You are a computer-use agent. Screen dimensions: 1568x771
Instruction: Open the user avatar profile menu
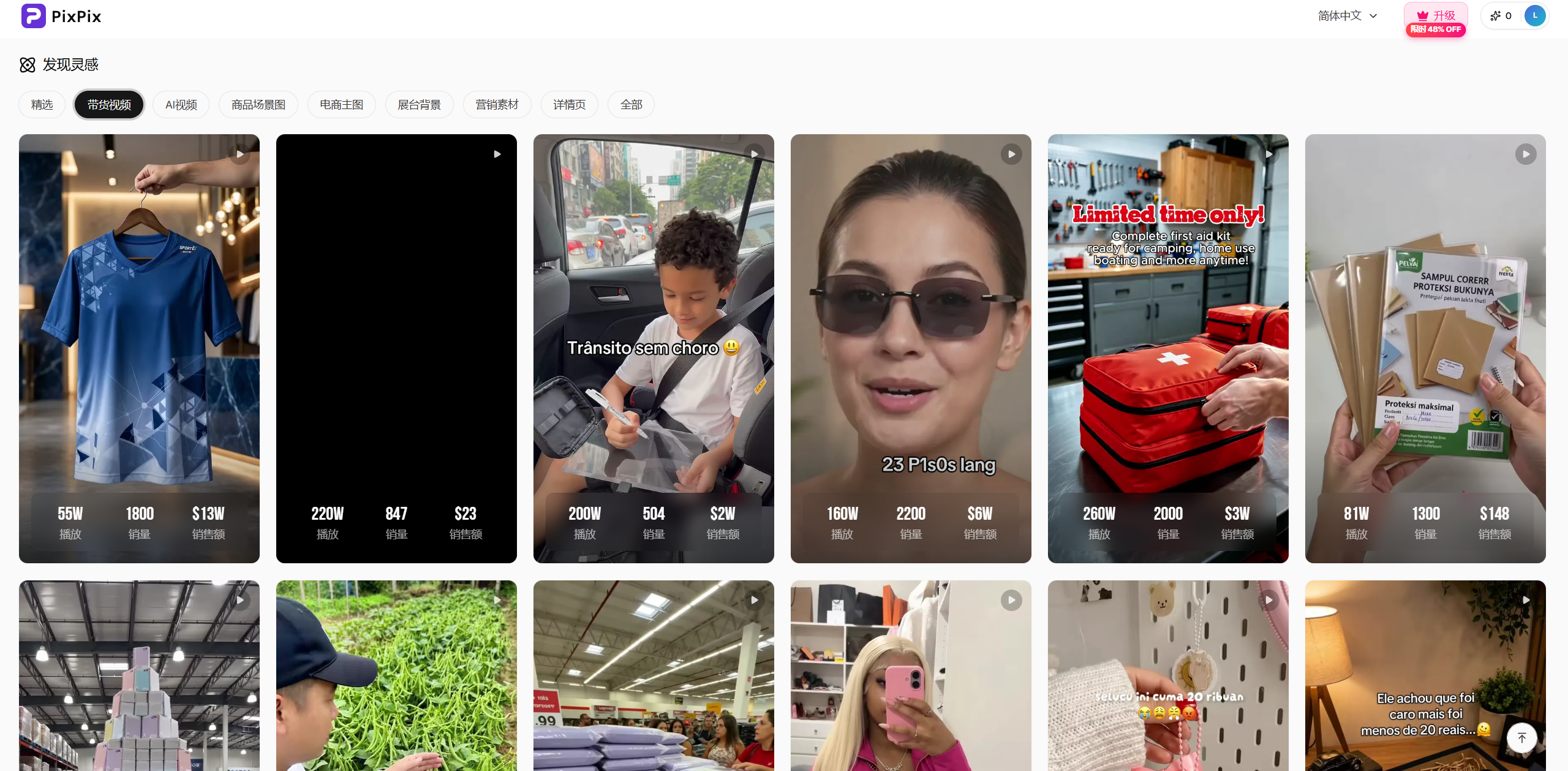(1534, 16)
